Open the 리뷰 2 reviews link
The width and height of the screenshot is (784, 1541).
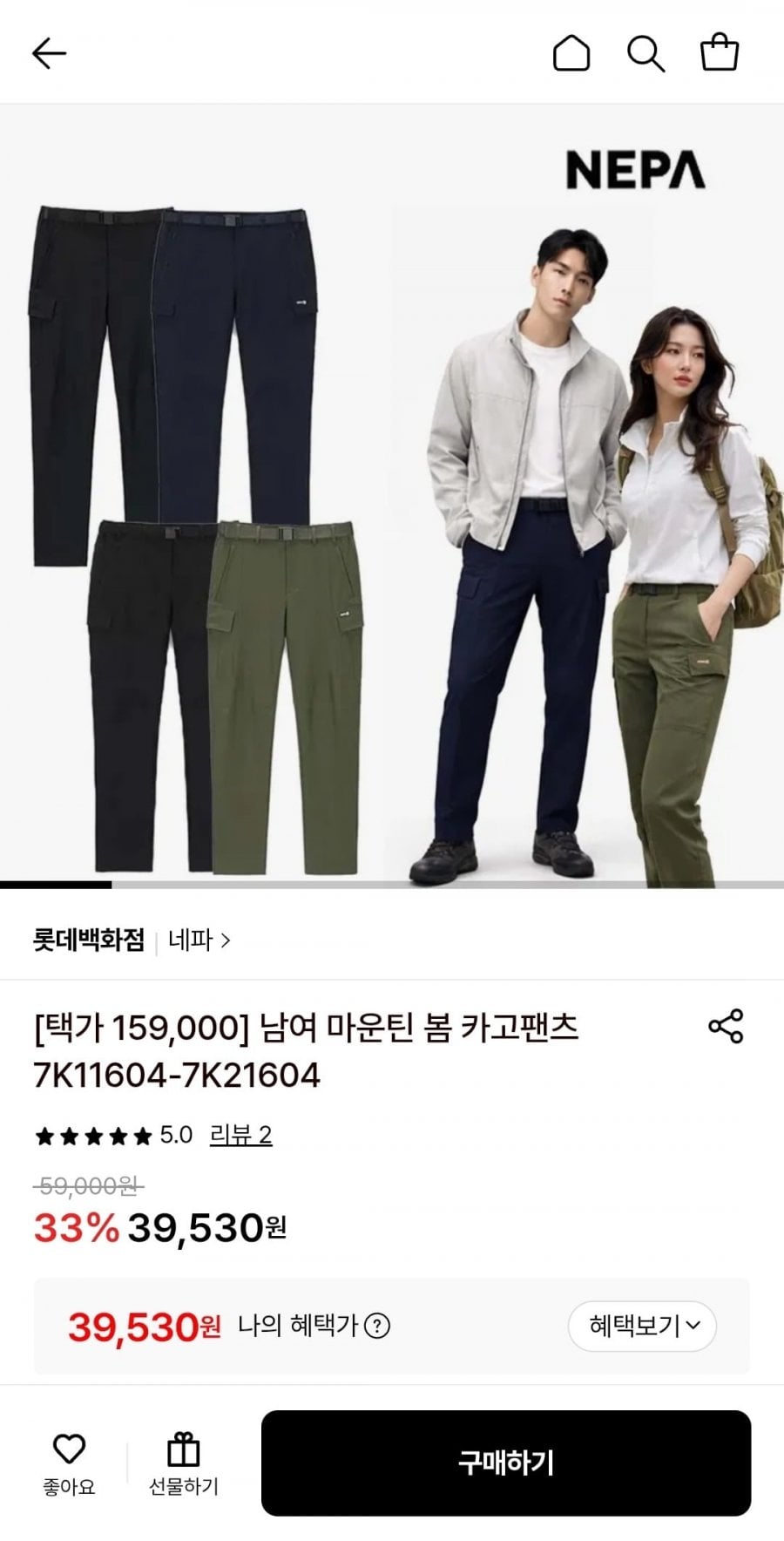point(240,1135)
